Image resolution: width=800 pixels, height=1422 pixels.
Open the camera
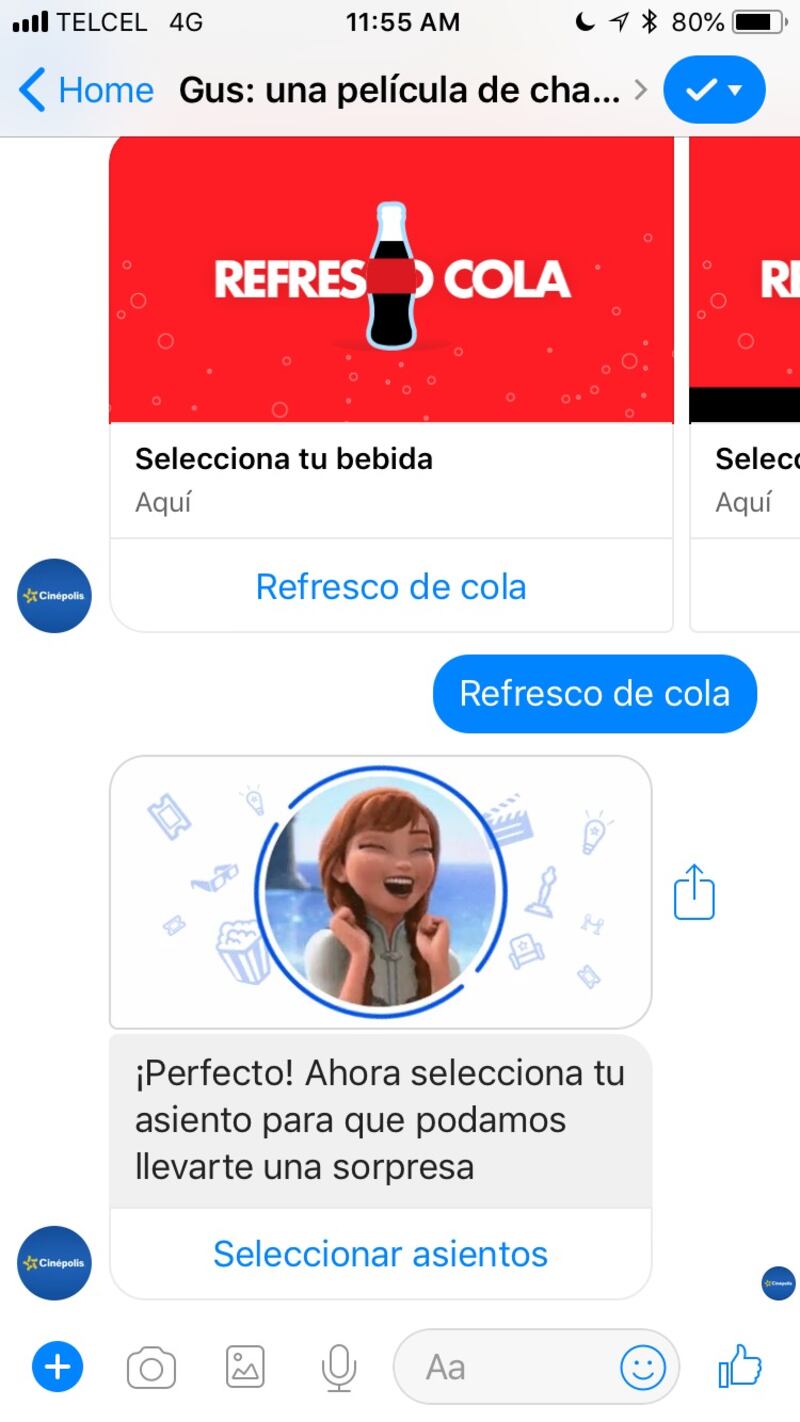tap(151, 1367)
